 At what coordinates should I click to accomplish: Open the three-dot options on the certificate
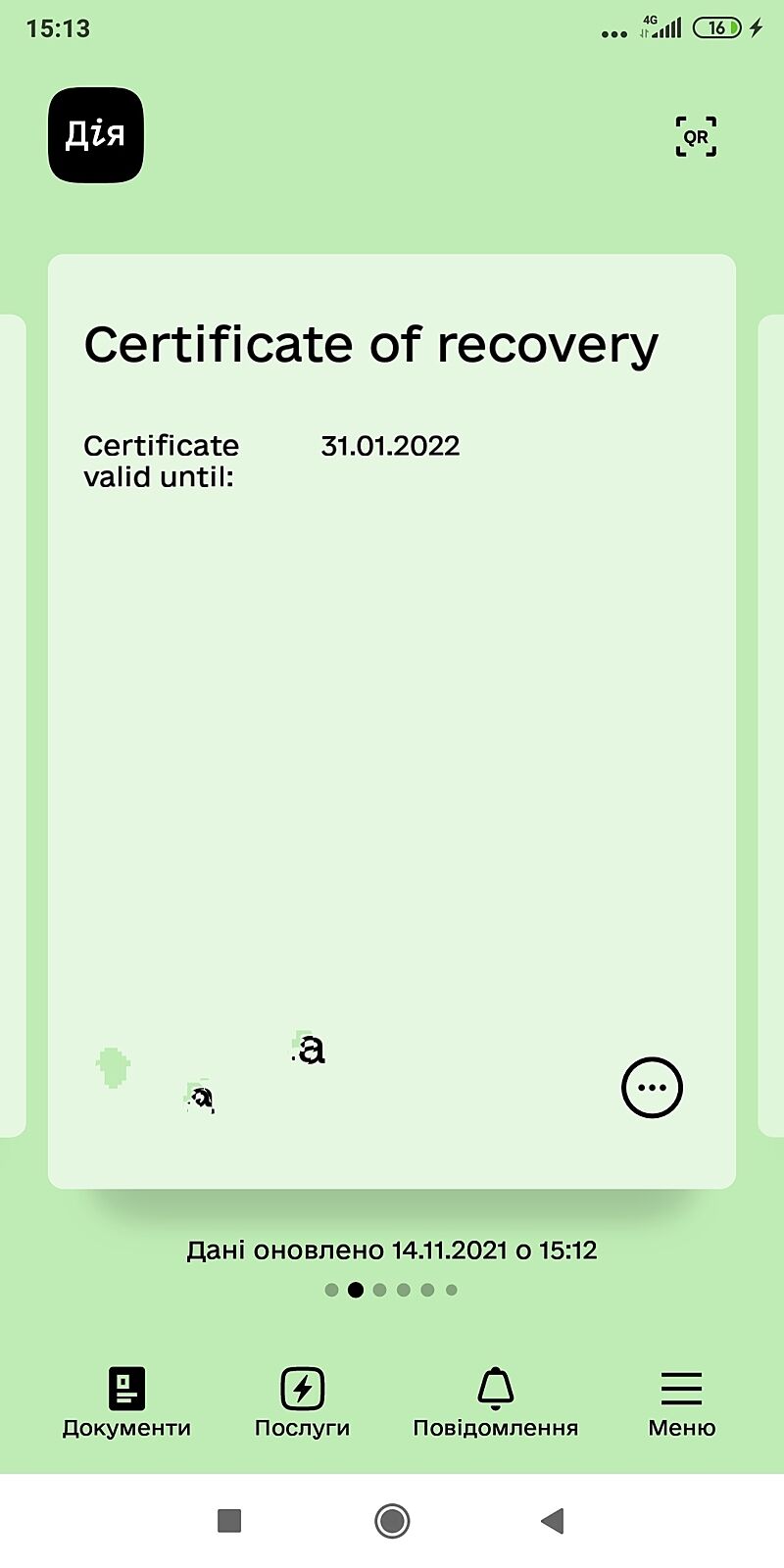tap(652, 1087)
